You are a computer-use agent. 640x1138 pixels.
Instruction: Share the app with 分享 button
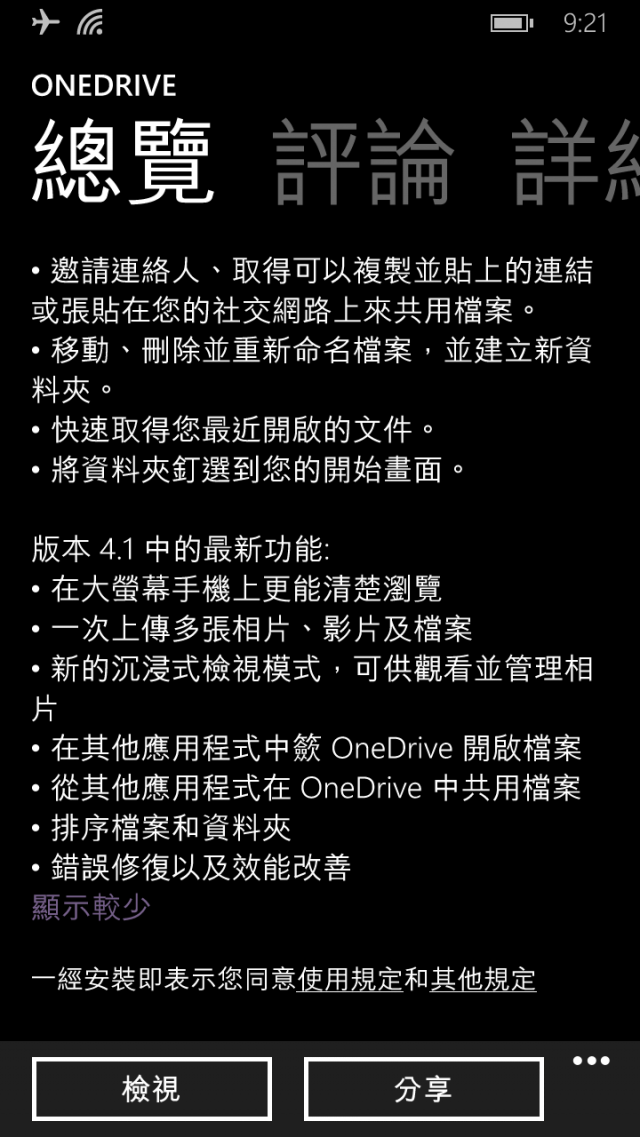point(423,1089)
